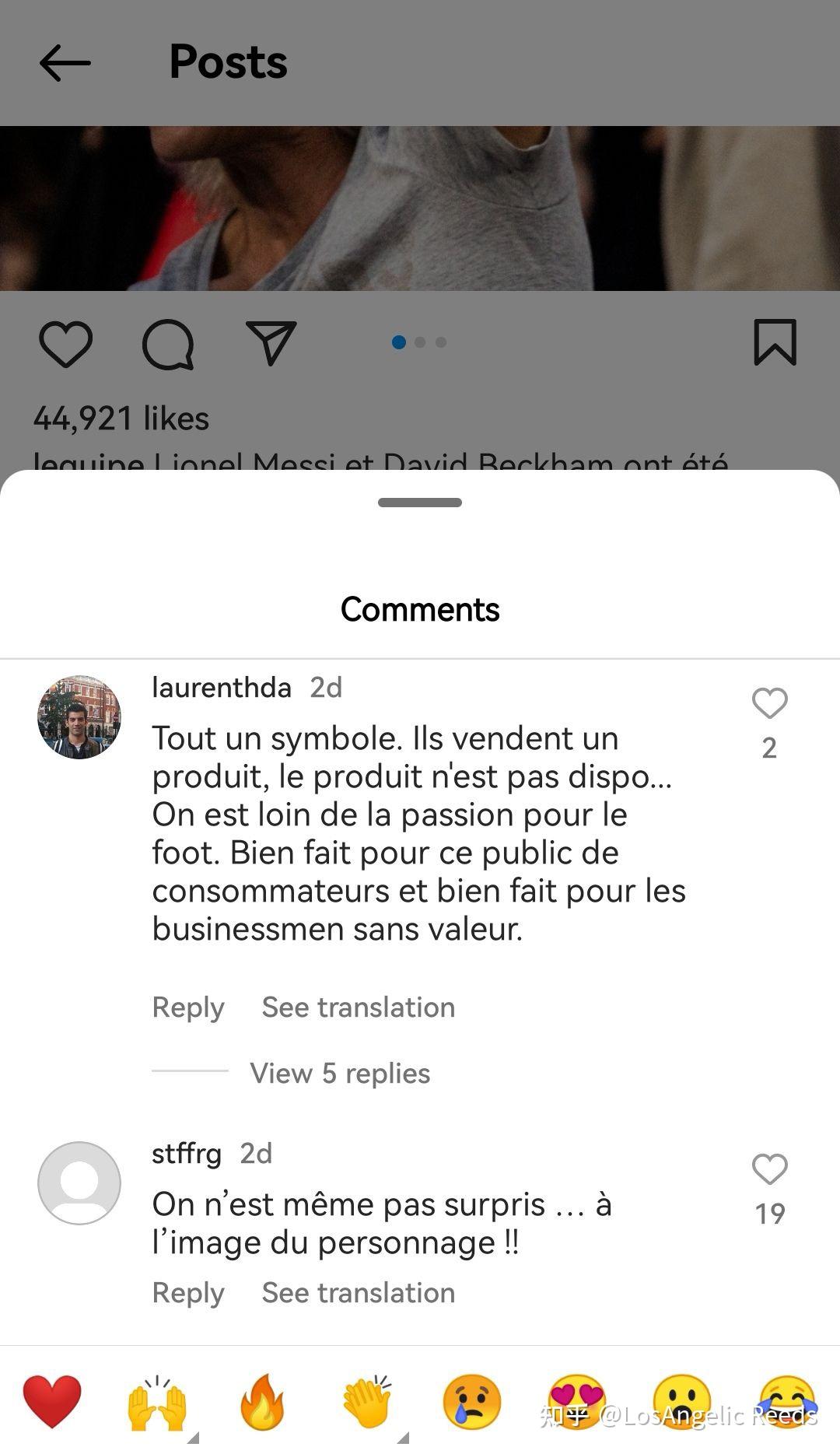The width and height of the screenshot is (840, 1454).
Task: Insert the raised hands emoji
Action: (x=157, y=1403)
